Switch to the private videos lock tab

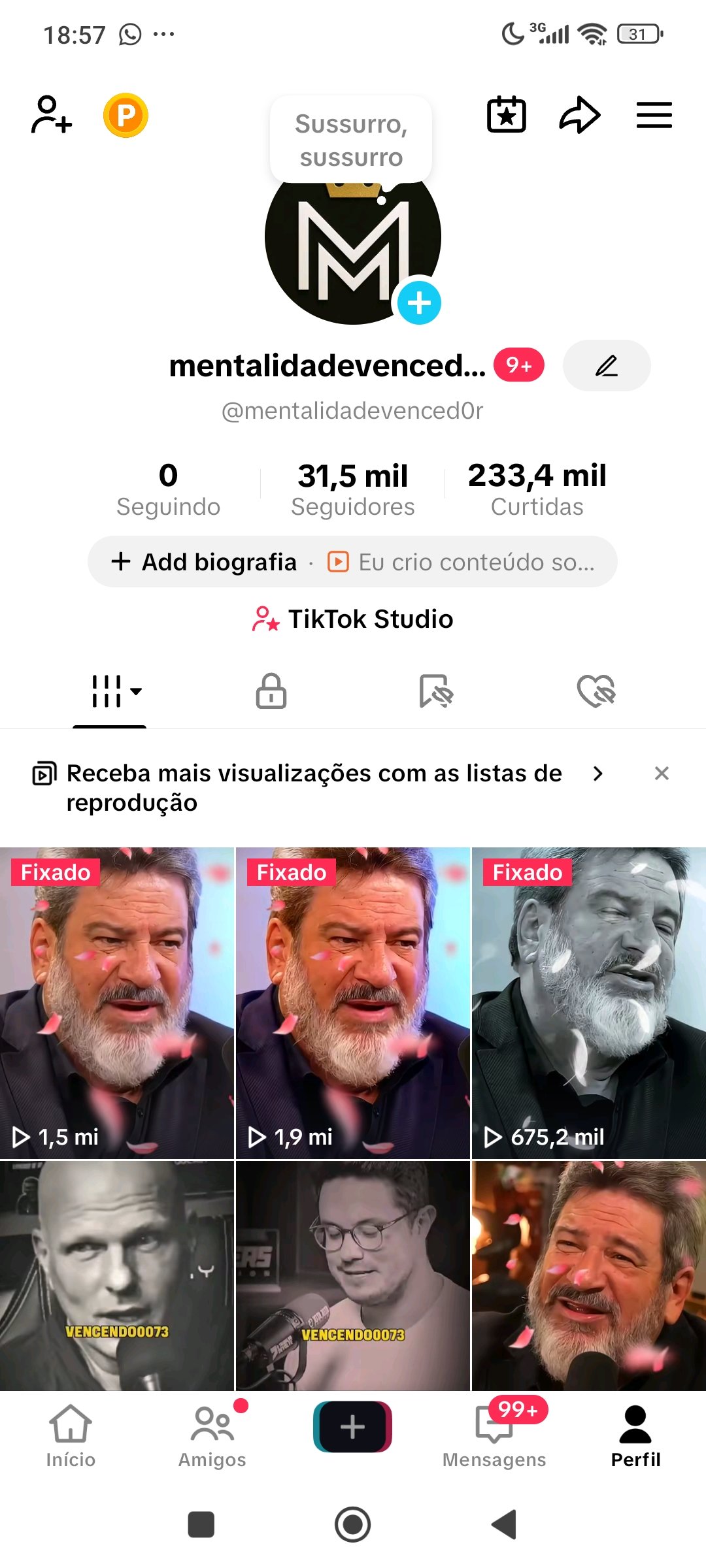pyautogui.click(x=271, y=691)
